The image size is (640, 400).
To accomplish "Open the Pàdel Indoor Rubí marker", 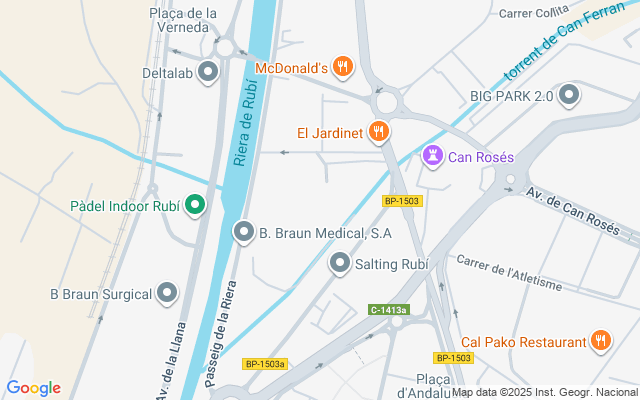I will pyautogui.click(x=195, y=206).
